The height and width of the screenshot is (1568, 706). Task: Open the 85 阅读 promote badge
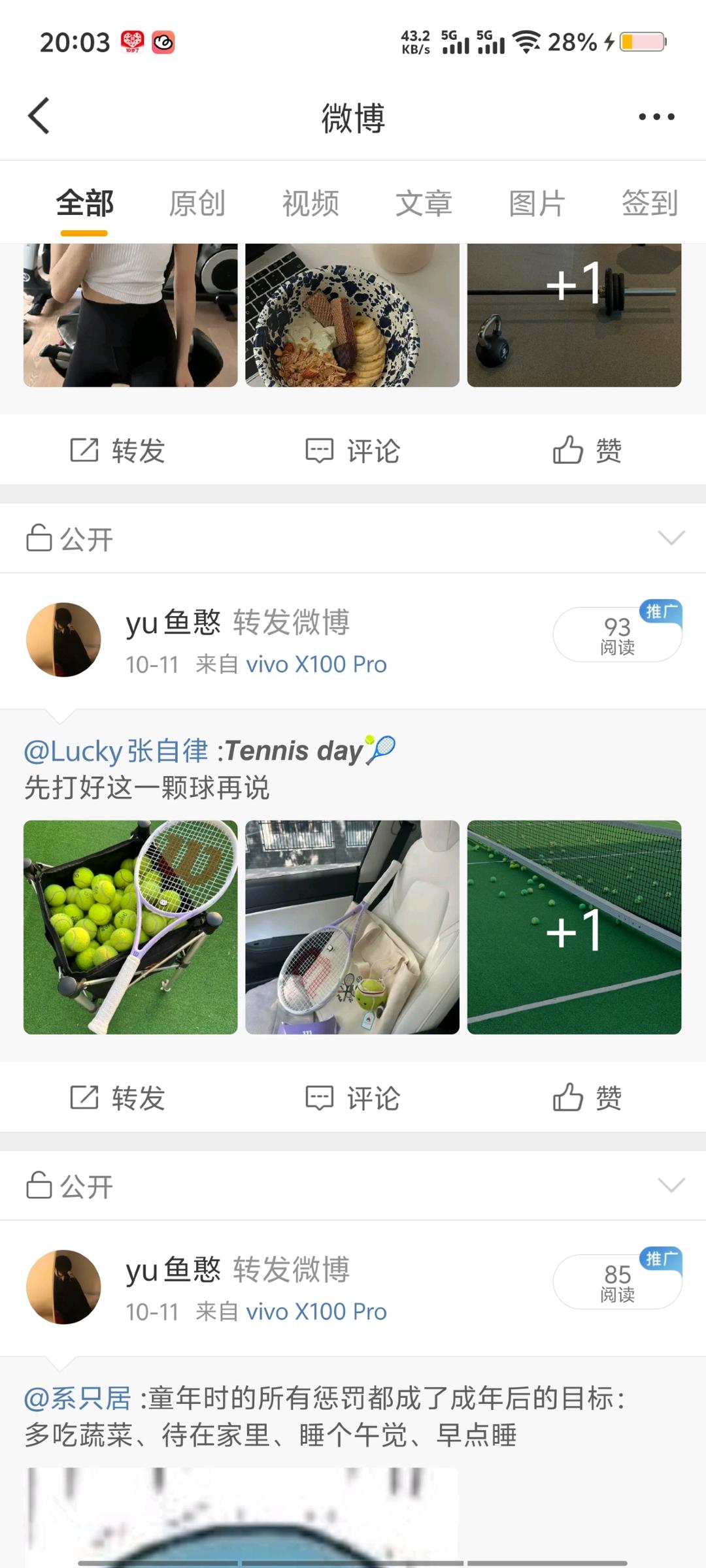click(x=617, y=1282)
